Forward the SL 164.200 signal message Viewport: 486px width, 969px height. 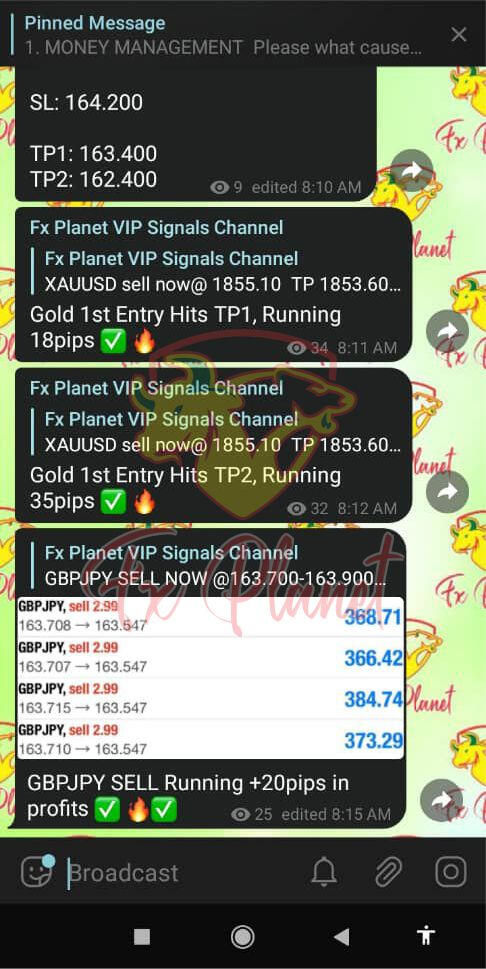click(412, 171)
